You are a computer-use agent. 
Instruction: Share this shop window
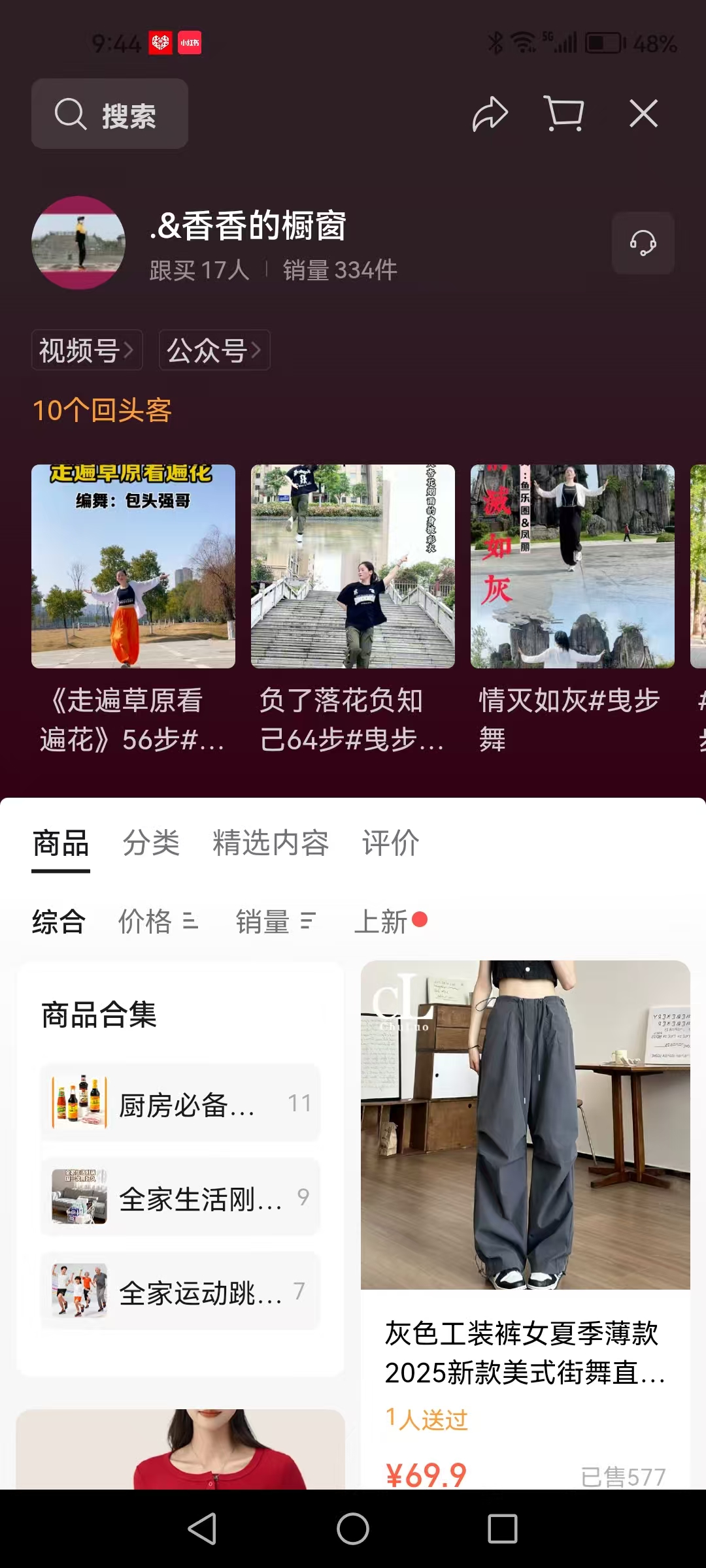tap(490, 114)
